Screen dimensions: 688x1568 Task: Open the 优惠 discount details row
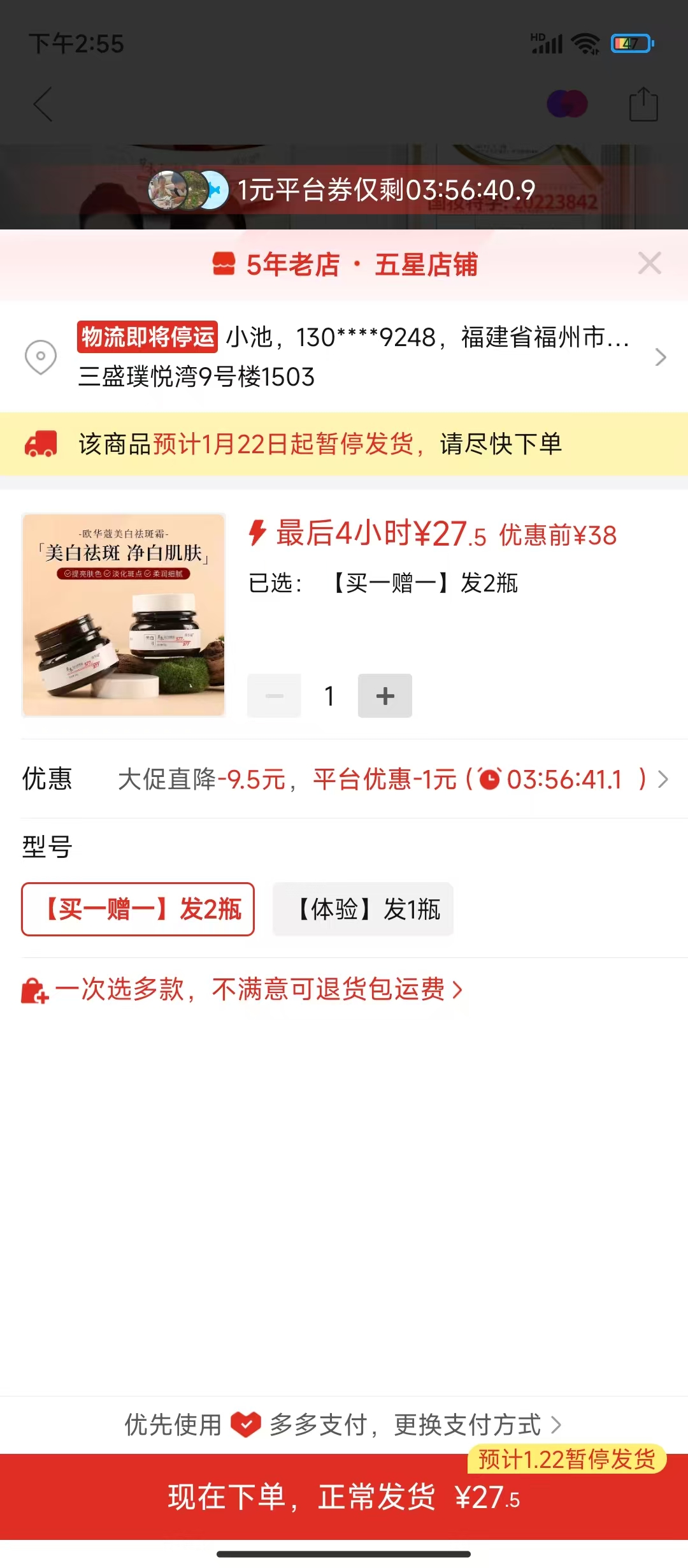click(382, 779)
